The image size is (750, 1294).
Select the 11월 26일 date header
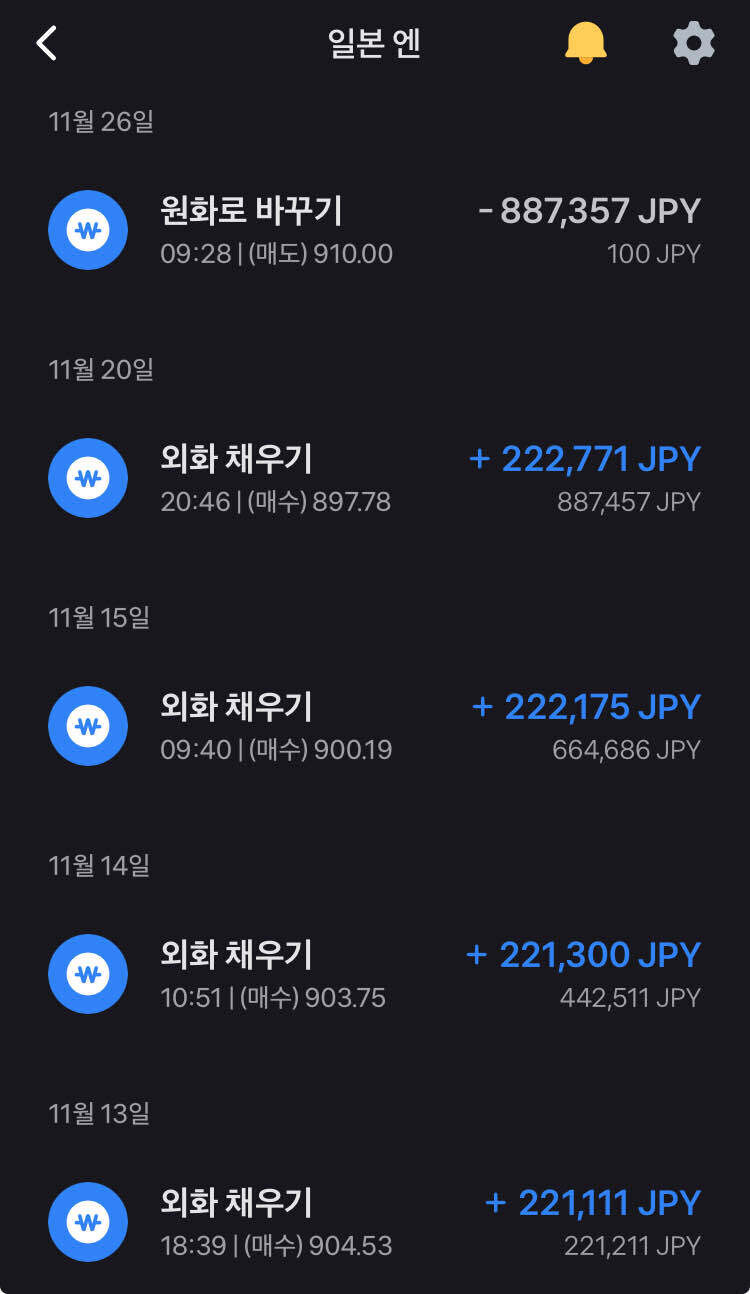point(100,120)
